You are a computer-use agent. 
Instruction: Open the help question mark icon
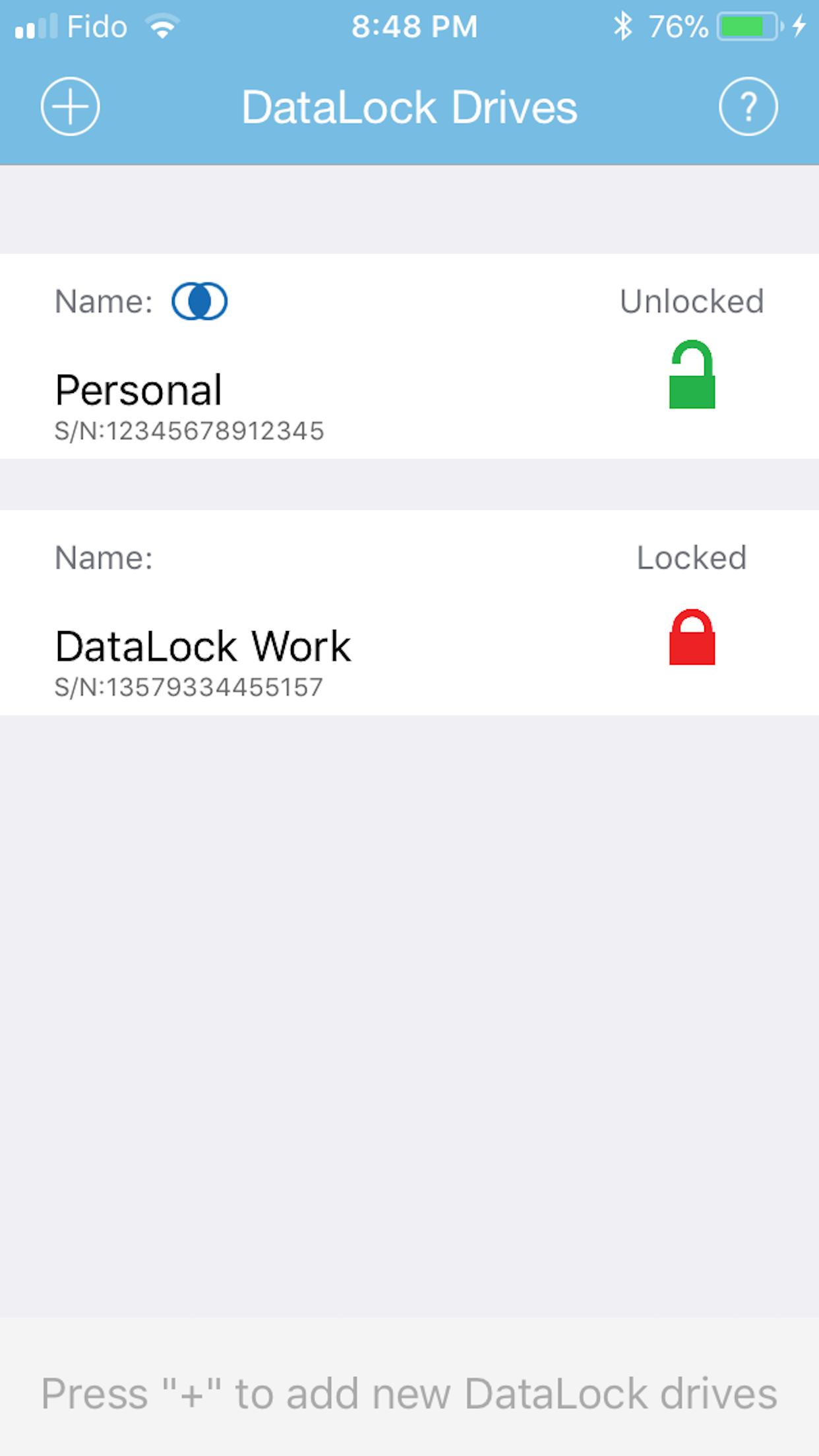749,106
